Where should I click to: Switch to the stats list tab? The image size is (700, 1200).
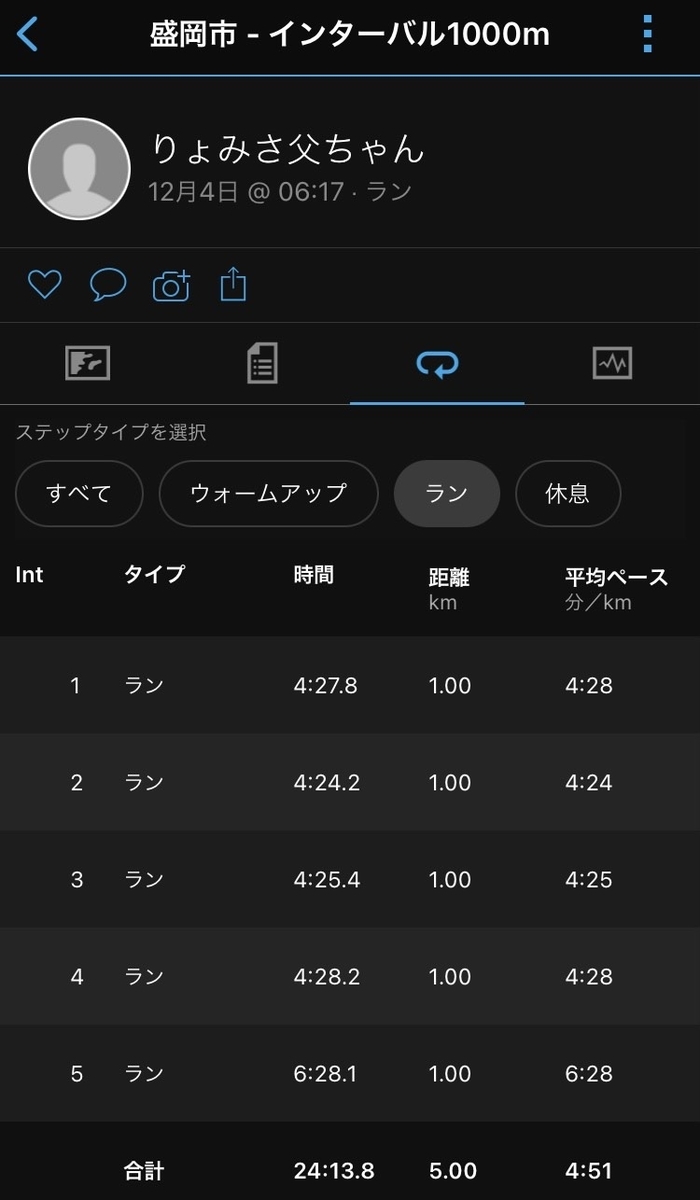tap(262, 364)
